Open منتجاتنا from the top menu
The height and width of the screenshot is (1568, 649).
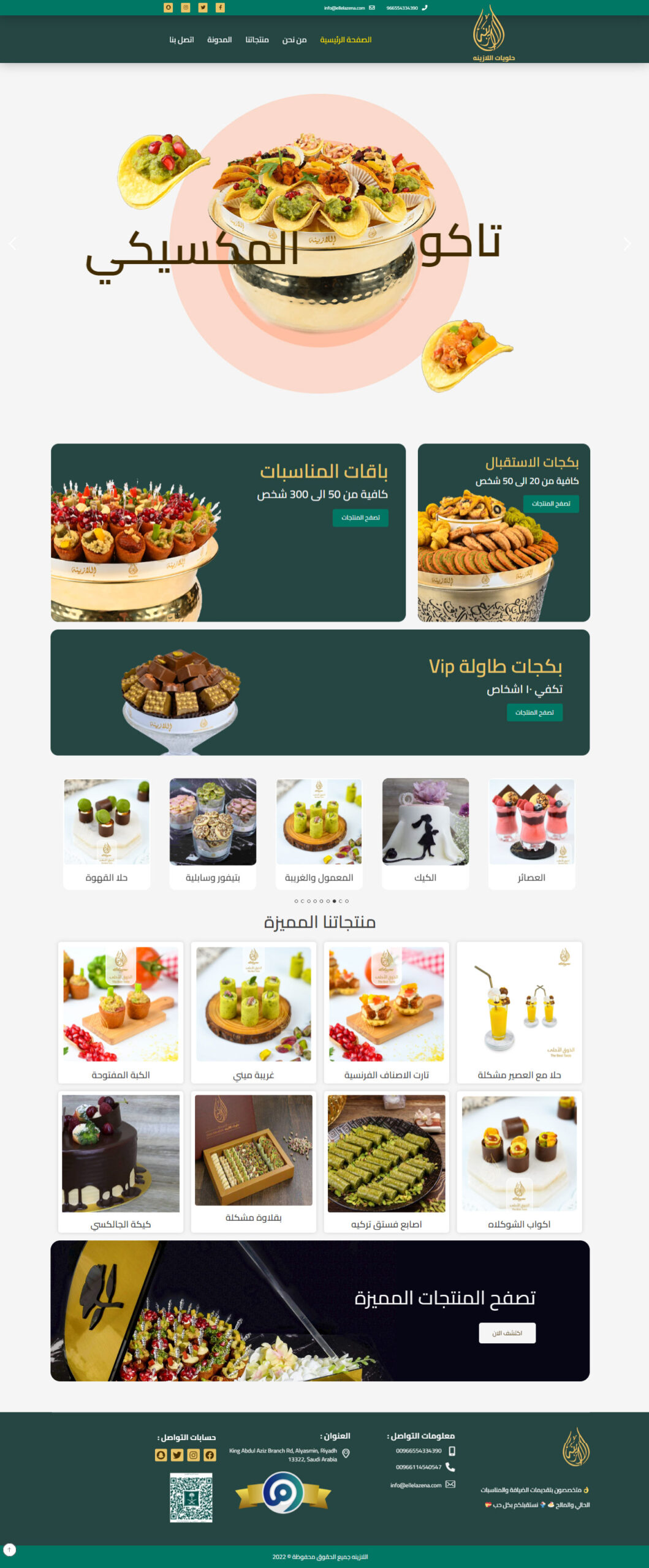click(x=257, y=40)
